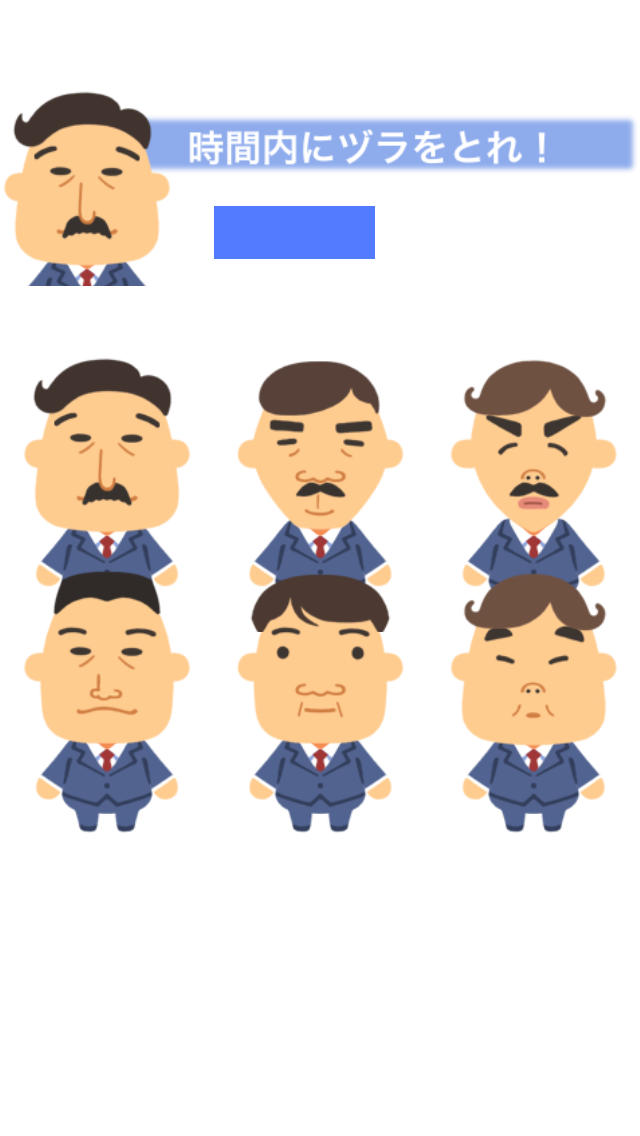Tap the man with black flat-top hair
The image size is (640, 1136).
click(107, 690)
